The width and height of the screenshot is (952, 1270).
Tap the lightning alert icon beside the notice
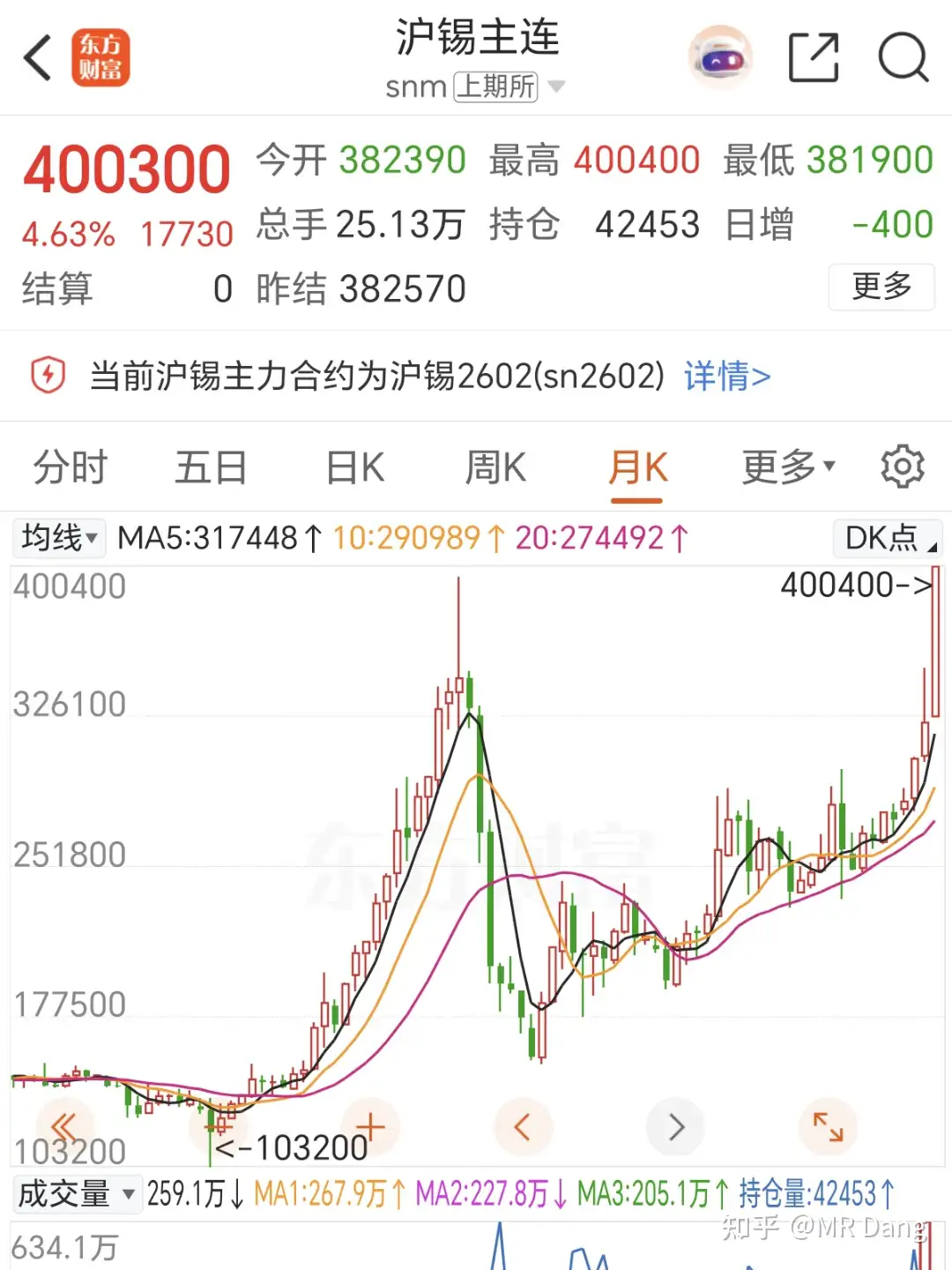[x=48, y=376]
